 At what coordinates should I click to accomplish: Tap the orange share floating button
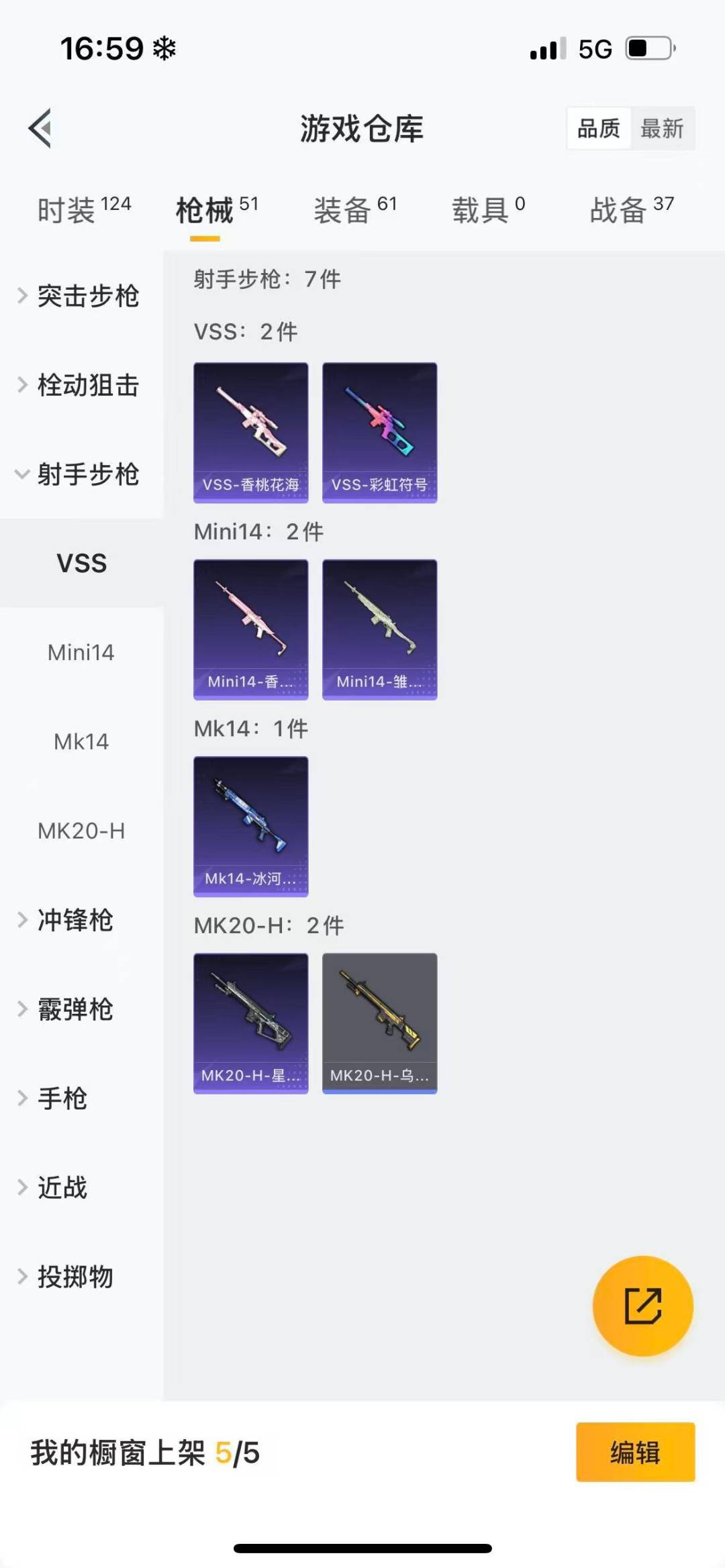point(642,1306)
